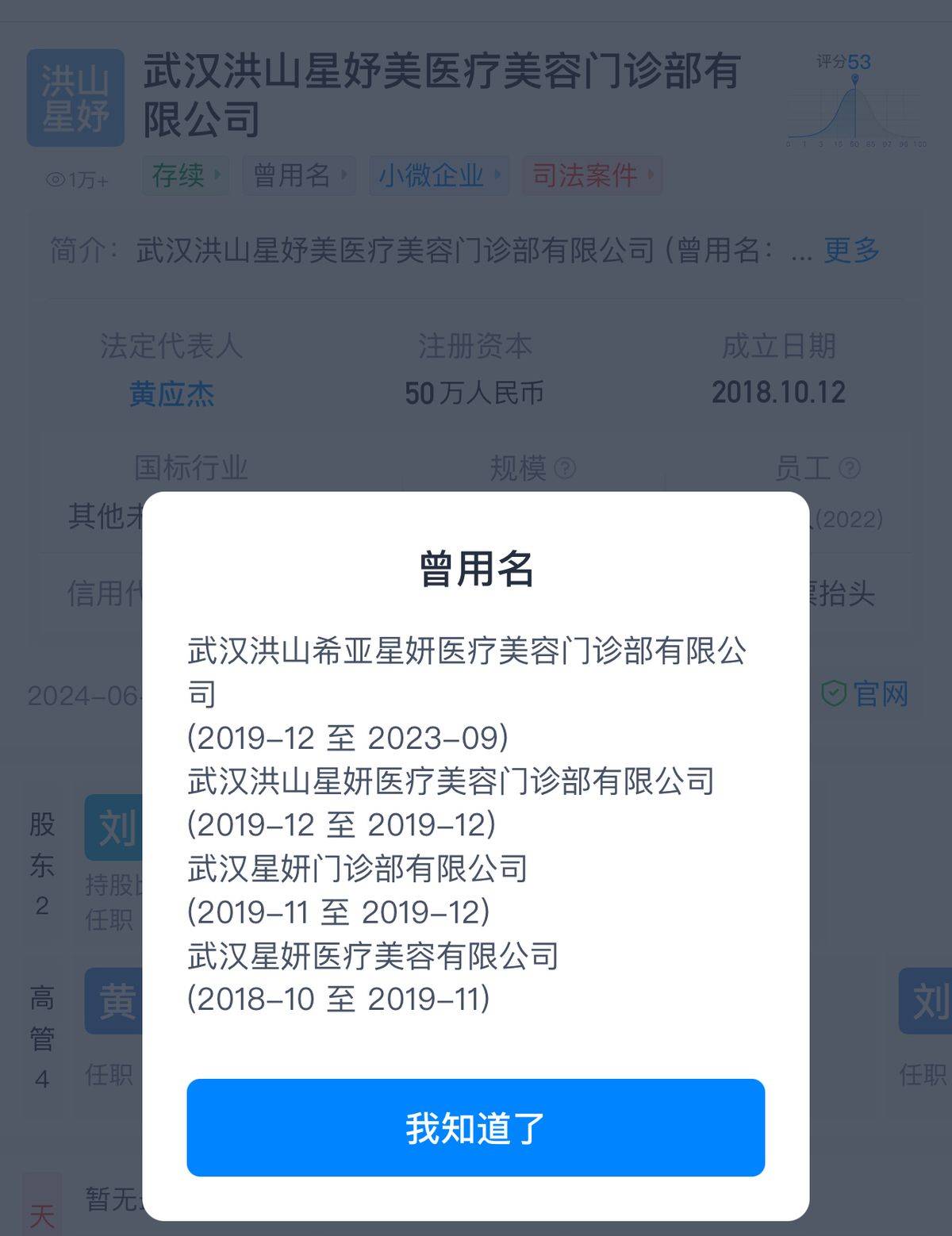Screen dimensions: 952x1236
Task: Open the 更多 link in company intro
Action: point(850,249)
